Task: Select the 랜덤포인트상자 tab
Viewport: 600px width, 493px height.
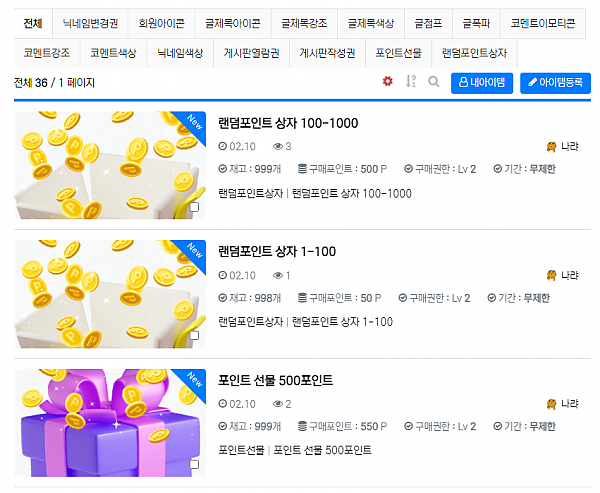Action: [473, 52]
